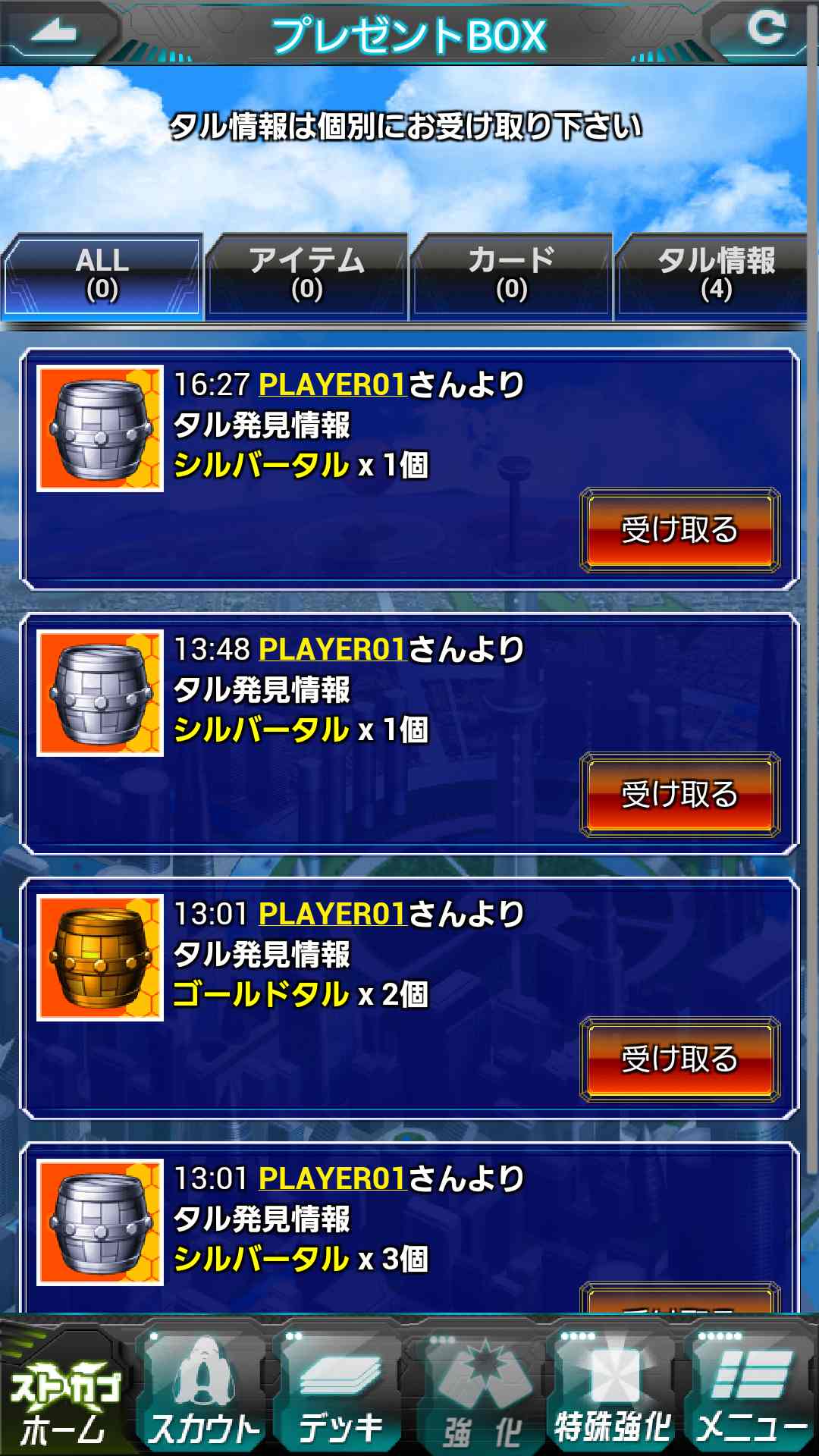Image resolution: width=819 pixels, height=1456 pixels.
Task: Switch to the タル情報 (4) tab
Action: (716, 275)
